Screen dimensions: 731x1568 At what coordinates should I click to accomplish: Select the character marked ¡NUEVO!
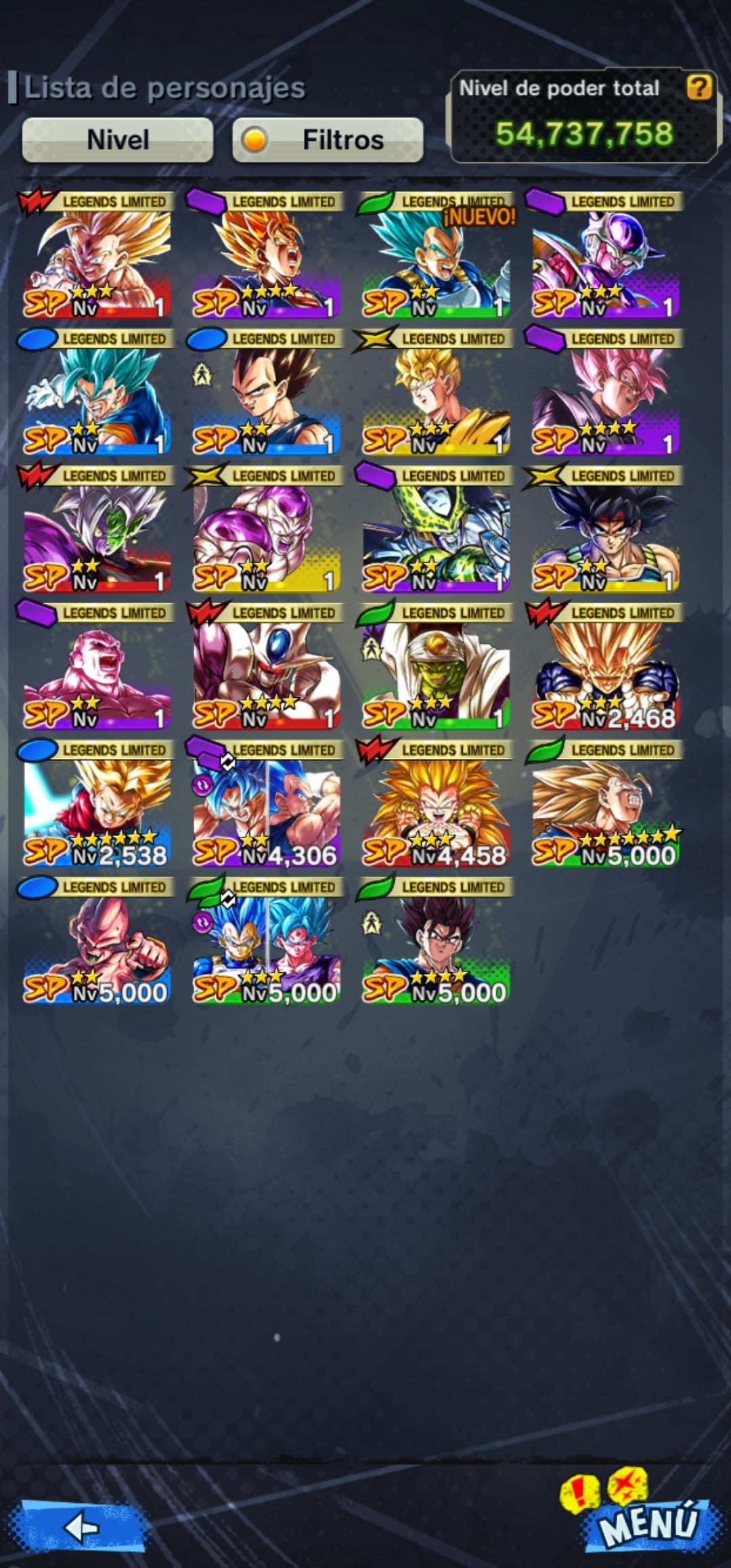(x=436, y=257)
